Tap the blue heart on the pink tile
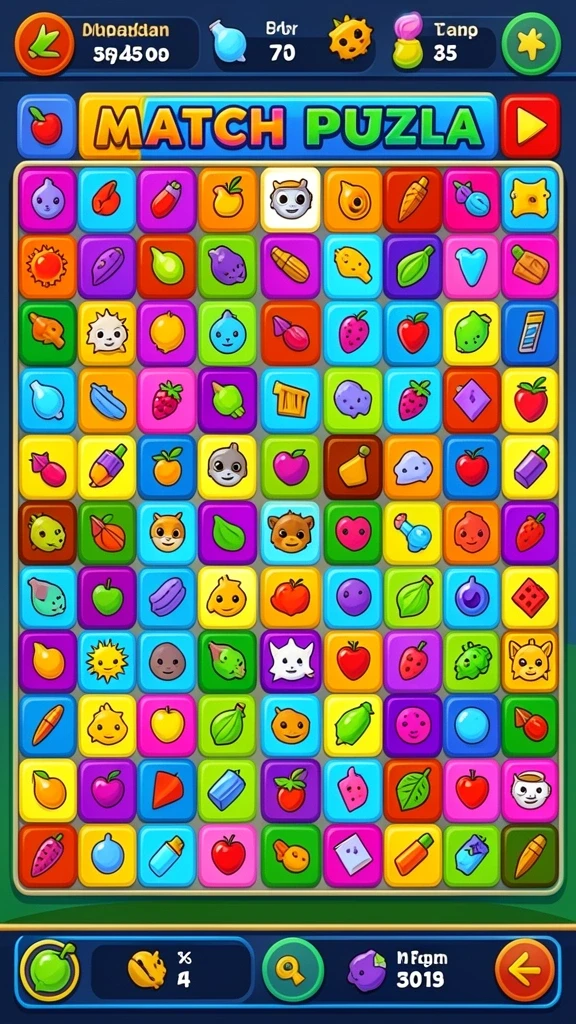 point(471,266)
